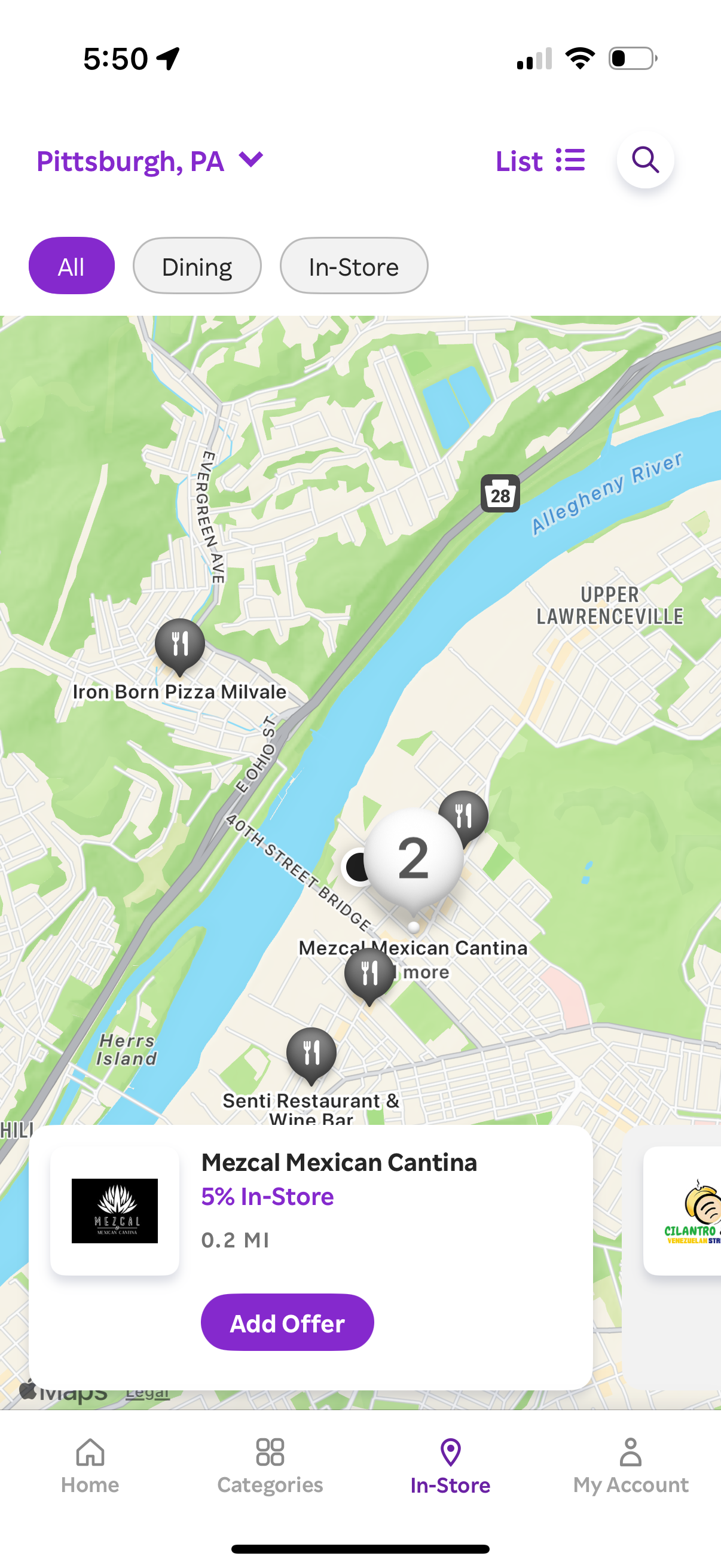This screenshot has width=721, height=1568.
Task: Filter offers by Dining
Action: [197, 266]
